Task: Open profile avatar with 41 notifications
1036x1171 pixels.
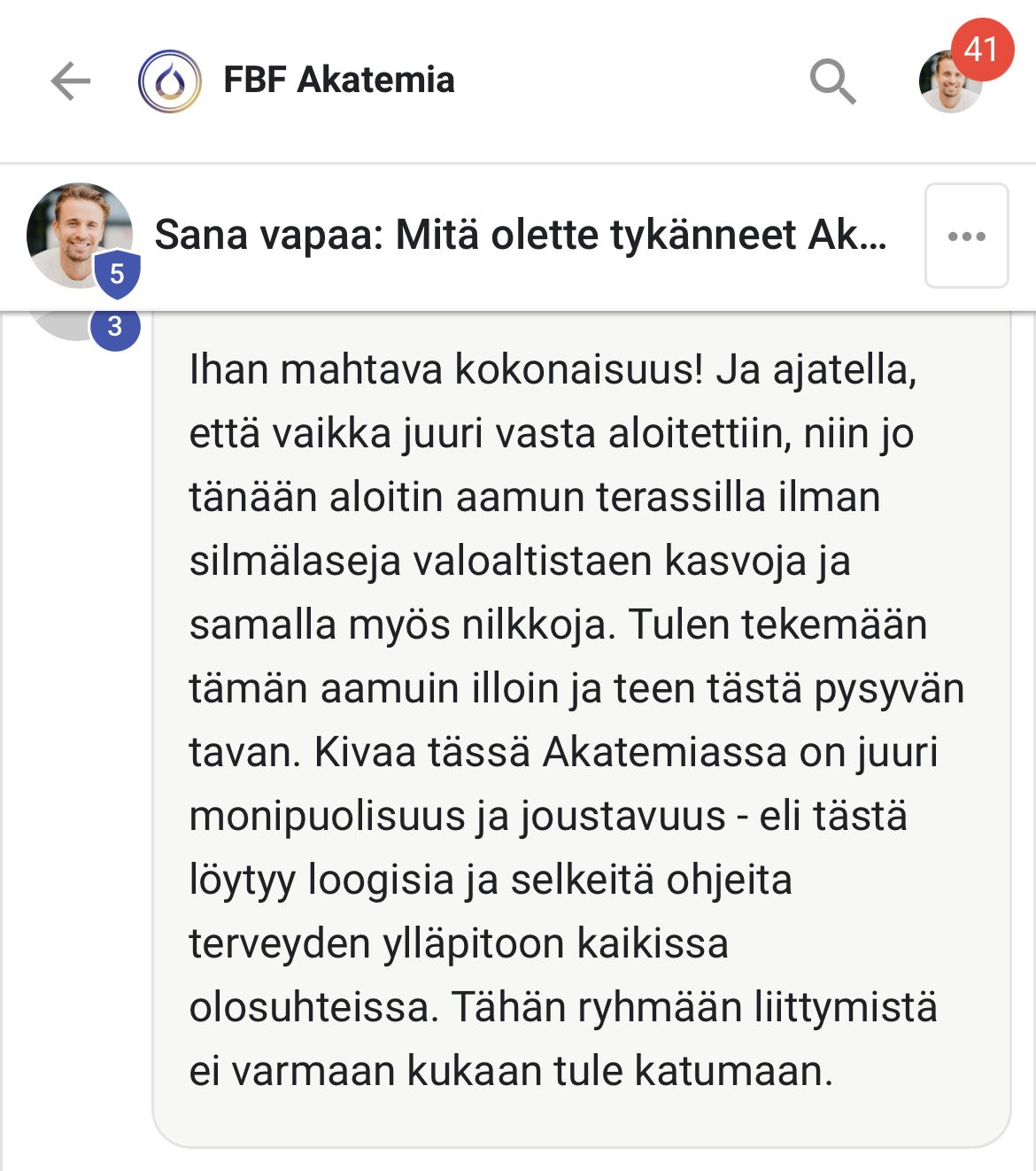Action: [x=952, y=81]
